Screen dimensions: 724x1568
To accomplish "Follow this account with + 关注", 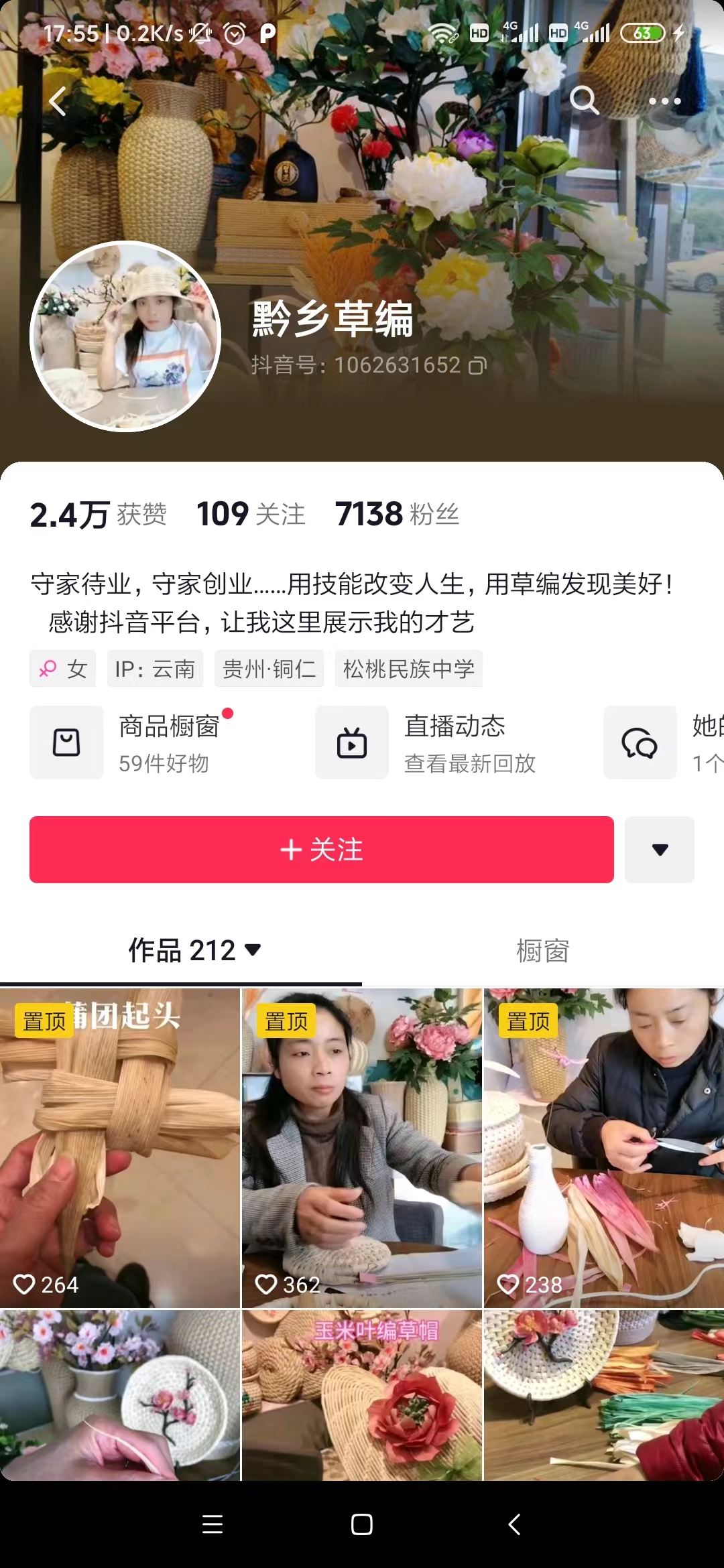I will click(x=322, y=850).
